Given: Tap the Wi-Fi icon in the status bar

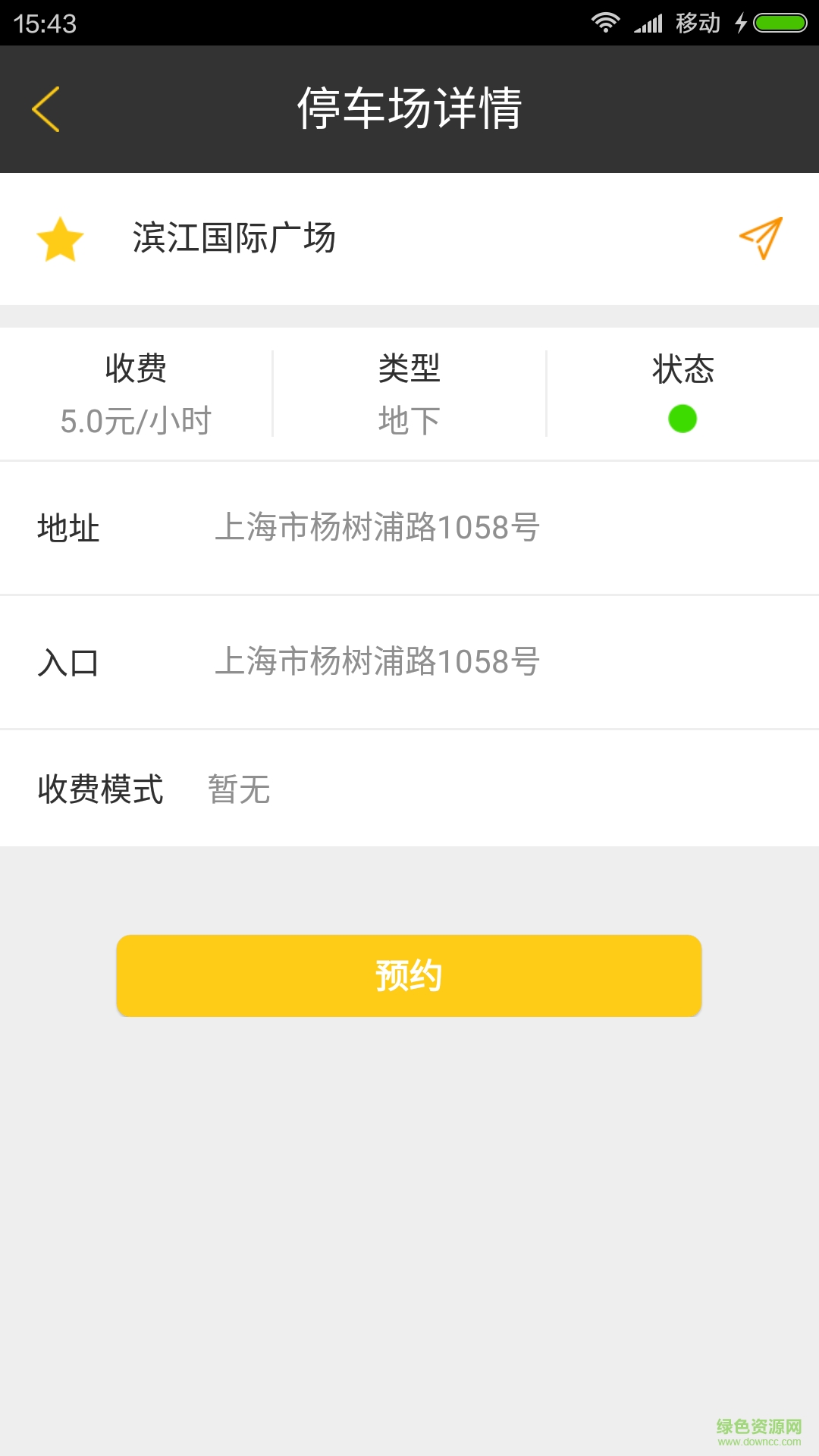Looking at the screenshot, I should tap(605, 22).
